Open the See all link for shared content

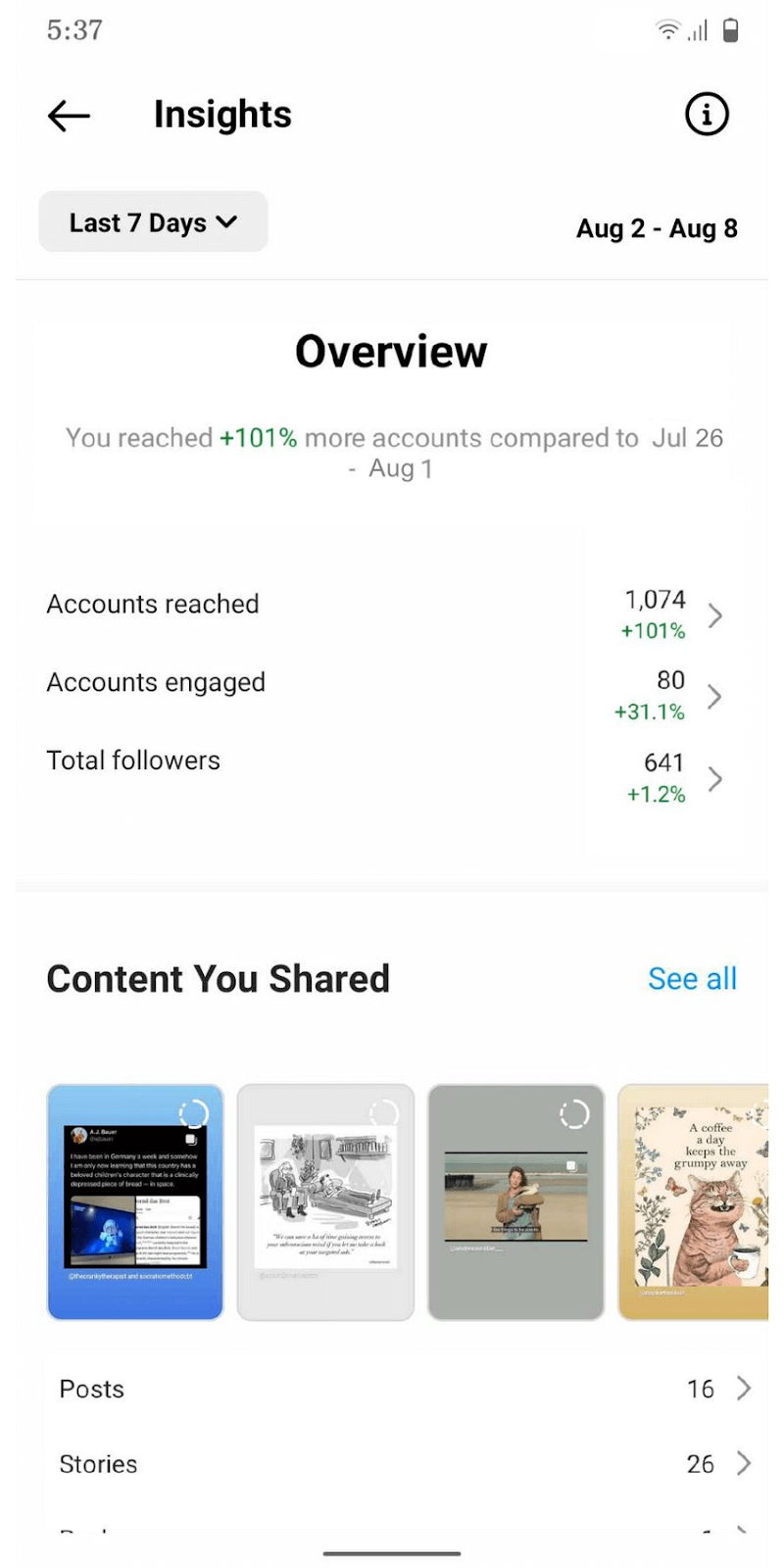tap(693, 978)
